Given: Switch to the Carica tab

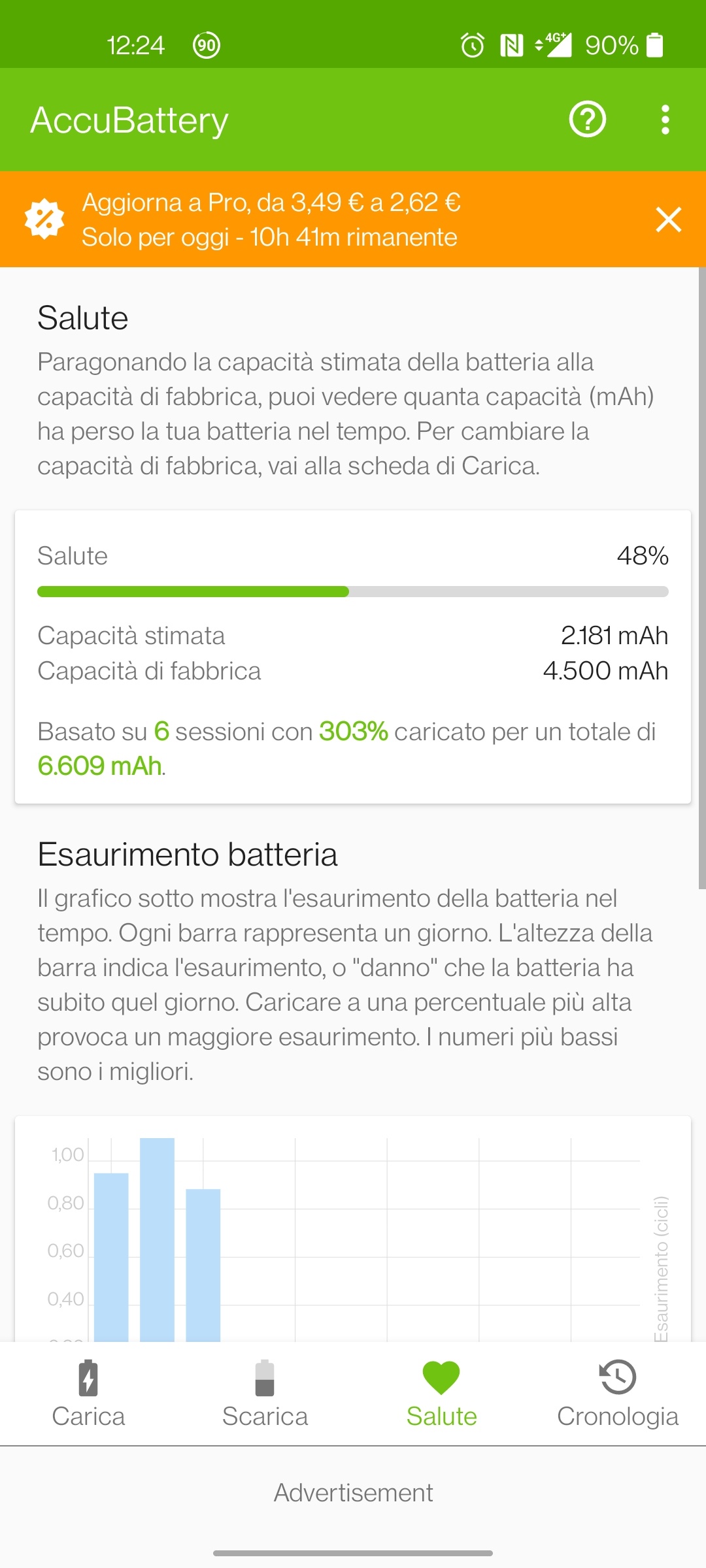Looking at the screenshot, I should (88, 1394).
